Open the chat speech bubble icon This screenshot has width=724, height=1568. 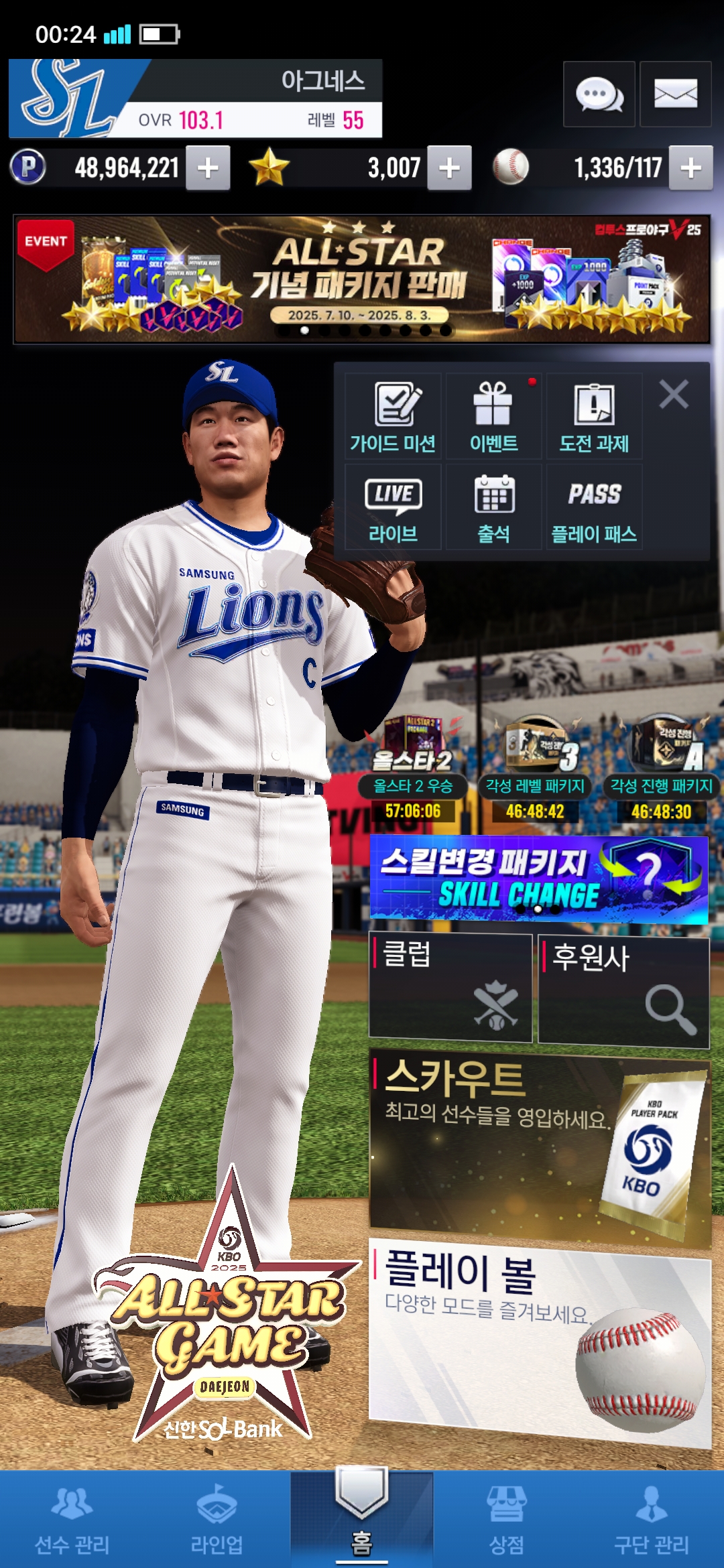click(599, 94)
